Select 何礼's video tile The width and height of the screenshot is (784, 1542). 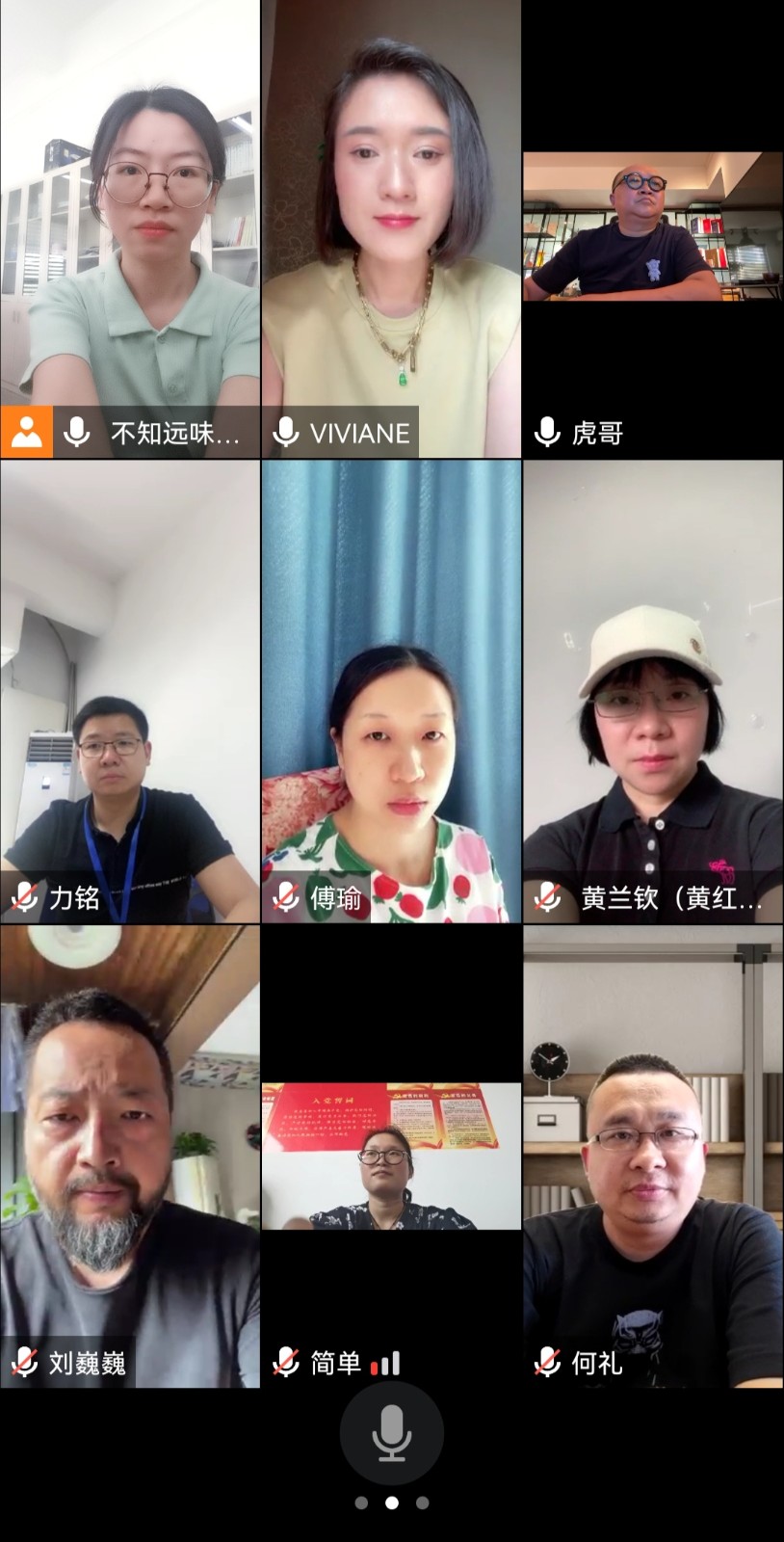[653, 1156]
